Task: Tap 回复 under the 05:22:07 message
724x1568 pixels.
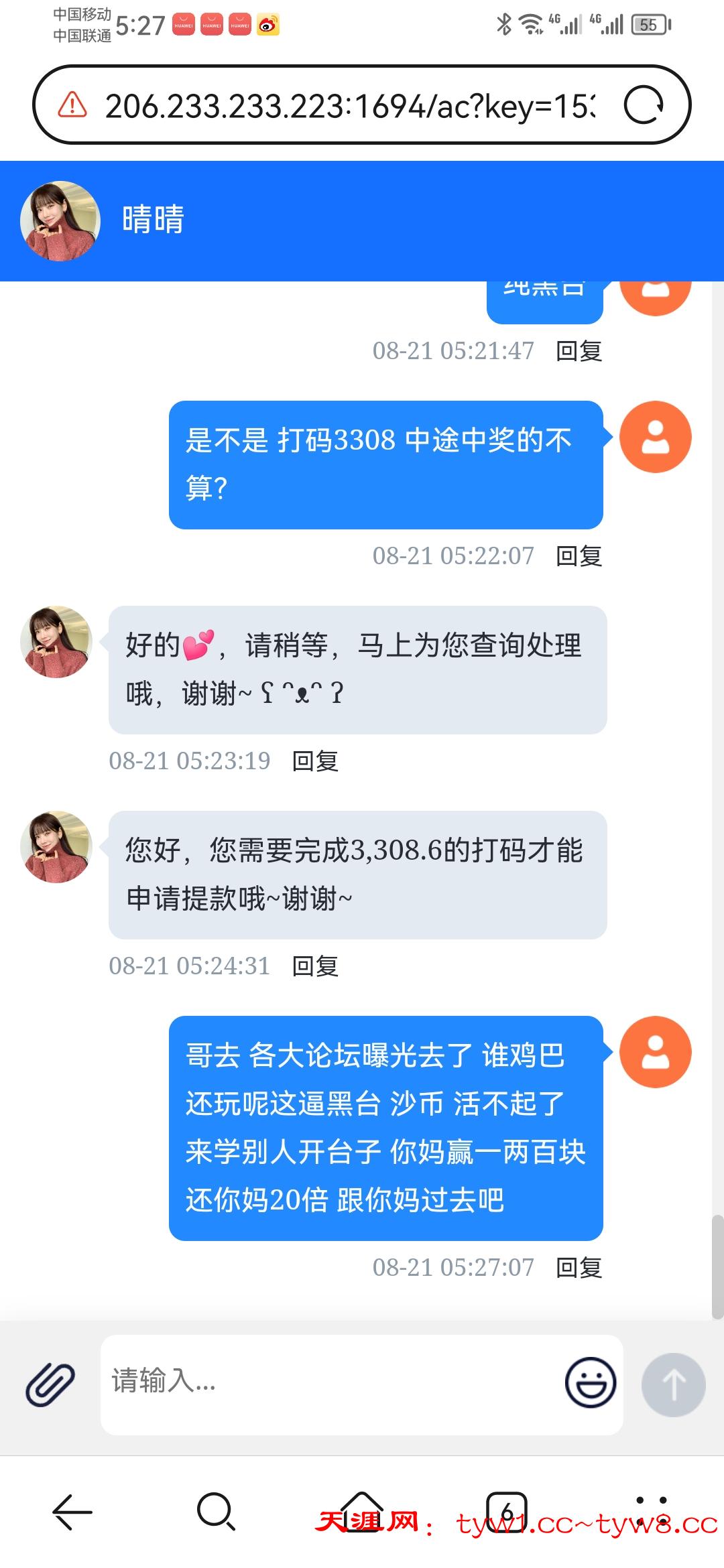Action: [579, 556]
